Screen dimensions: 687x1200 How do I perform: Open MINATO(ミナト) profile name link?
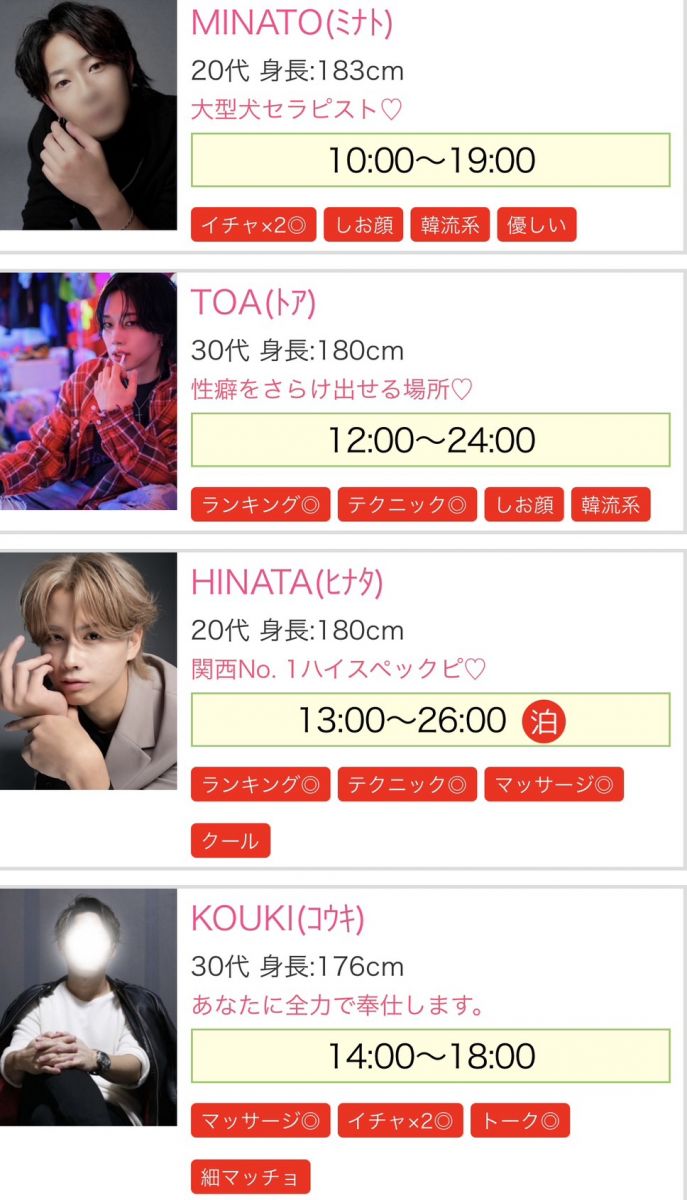(291, 23)
